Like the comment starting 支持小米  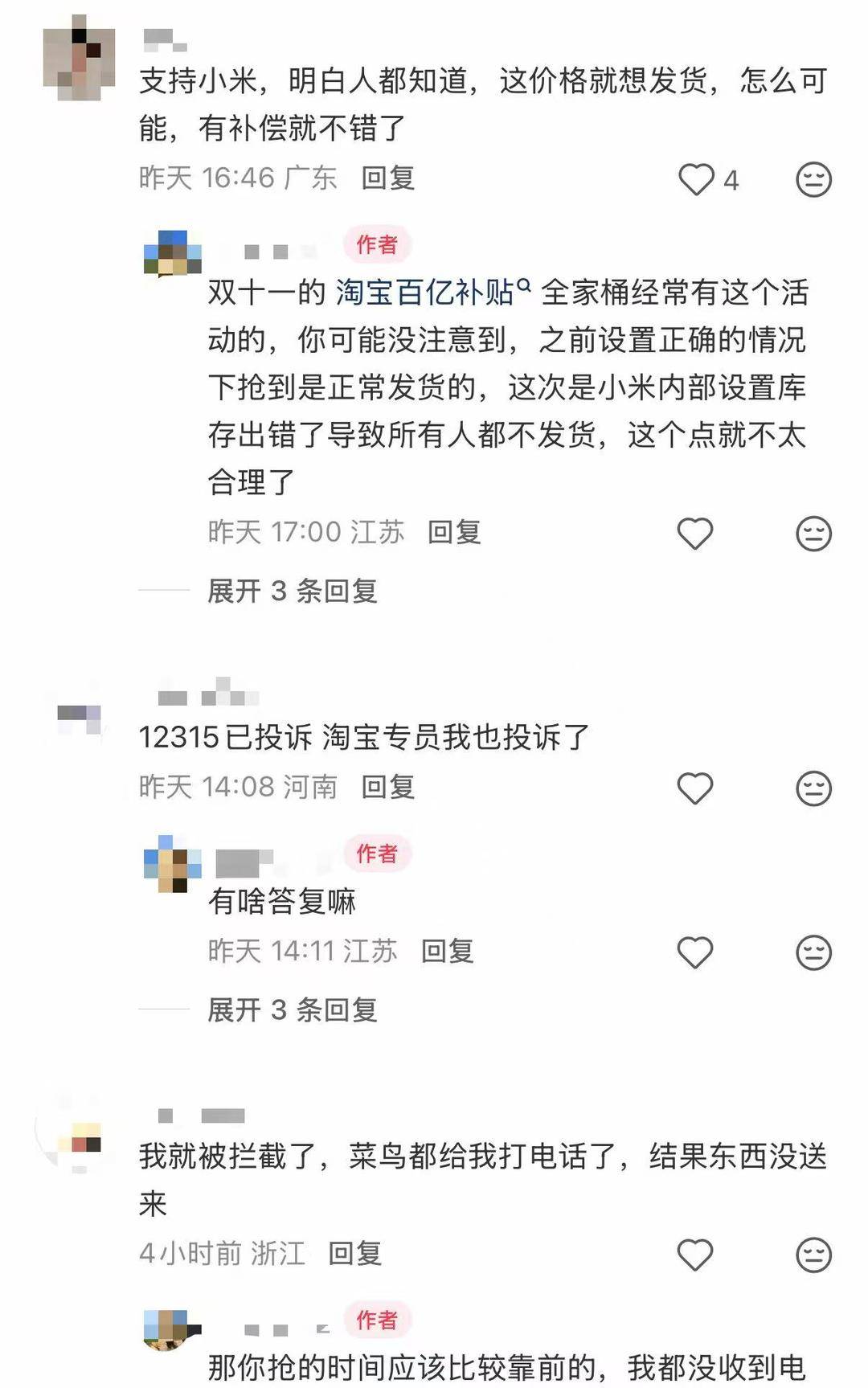696,179
